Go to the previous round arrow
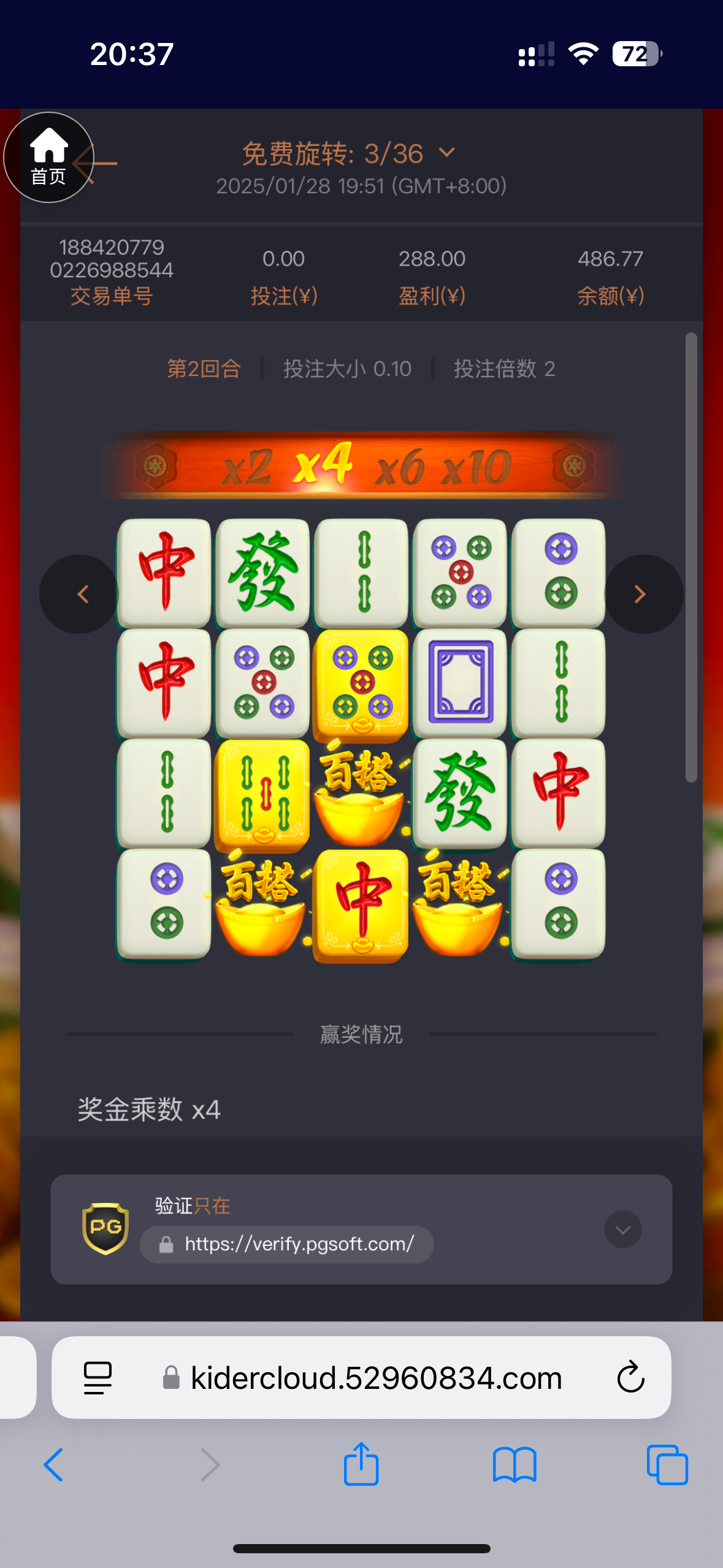Viewport: 723px width, 1568px height. click(x=82, y=594)
